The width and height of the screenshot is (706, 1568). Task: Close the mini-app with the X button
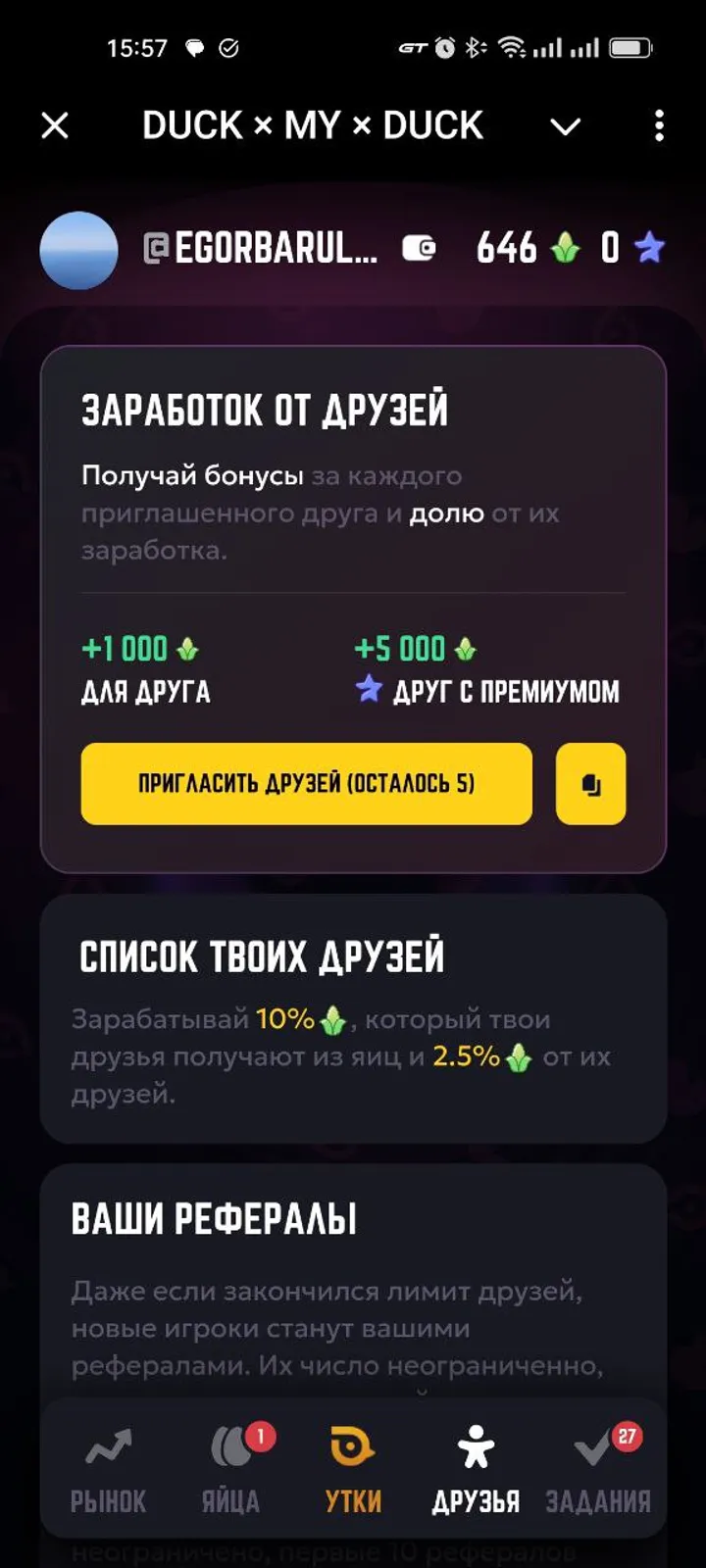(x=56, y=125)
